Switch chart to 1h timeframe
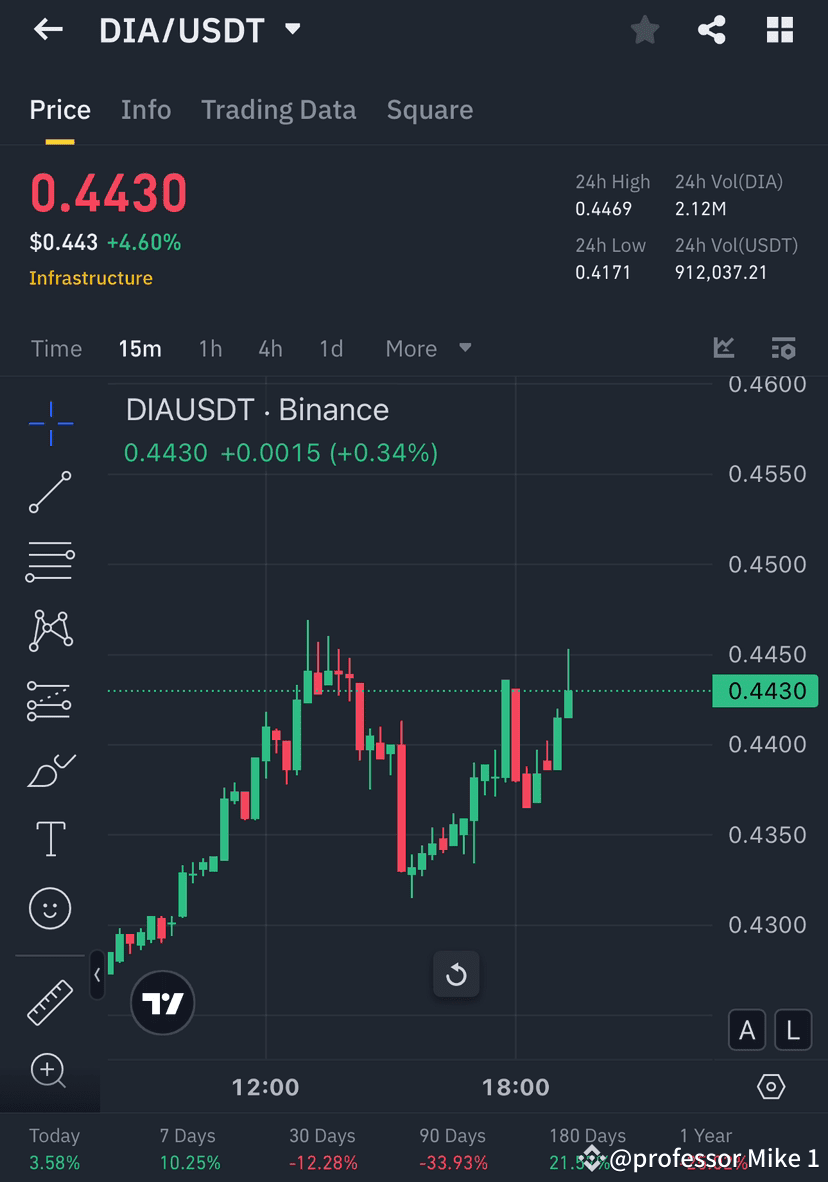 click(210, 348)
